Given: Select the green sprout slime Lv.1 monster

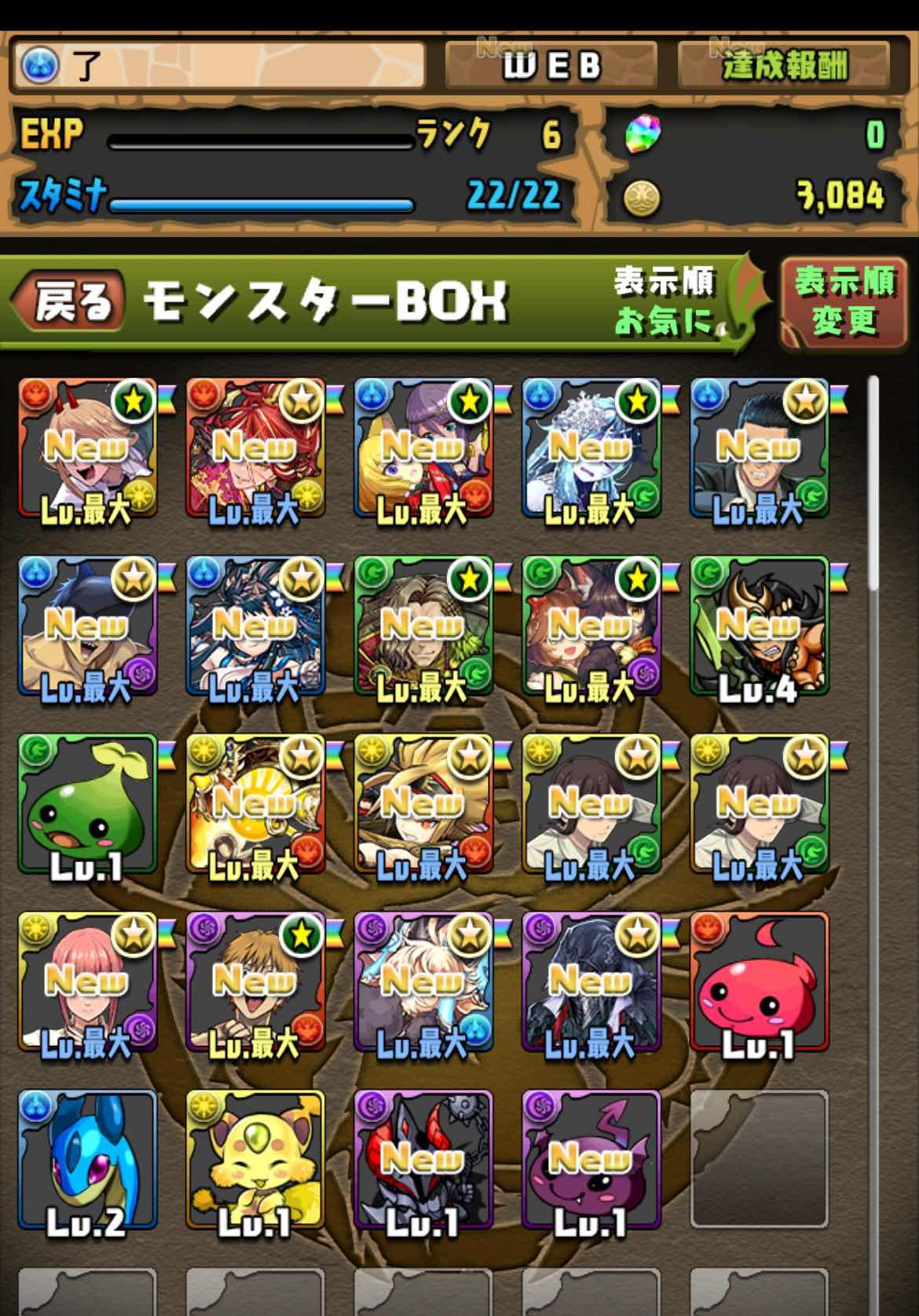Looking at the screenshot, I should 87,804.
